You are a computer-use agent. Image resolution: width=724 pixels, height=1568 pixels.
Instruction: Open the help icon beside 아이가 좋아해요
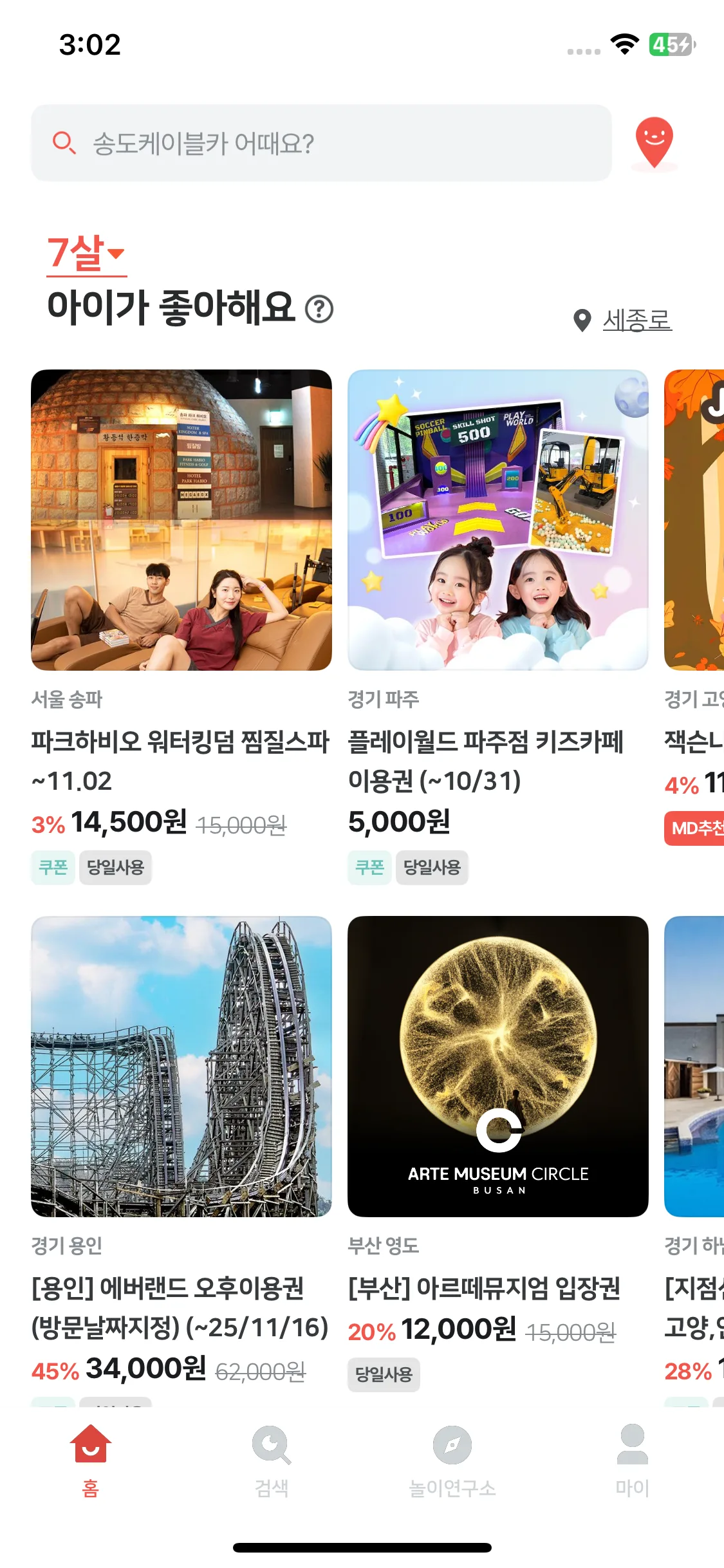tap(319, 309)
